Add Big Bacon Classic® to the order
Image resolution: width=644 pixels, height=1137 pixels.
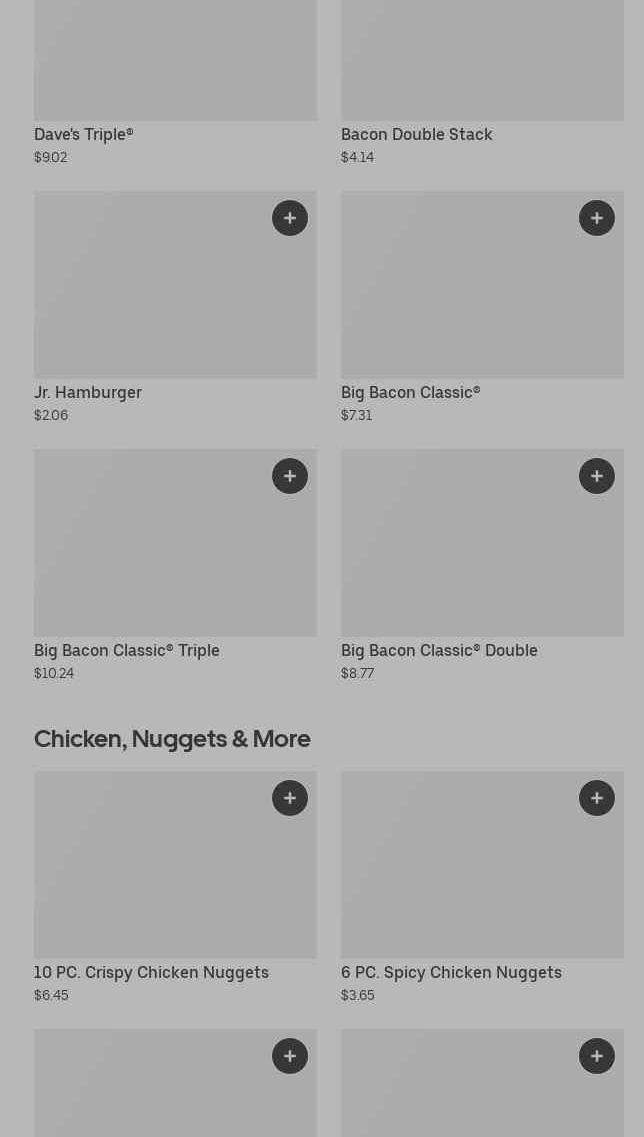tap(597, 218)
